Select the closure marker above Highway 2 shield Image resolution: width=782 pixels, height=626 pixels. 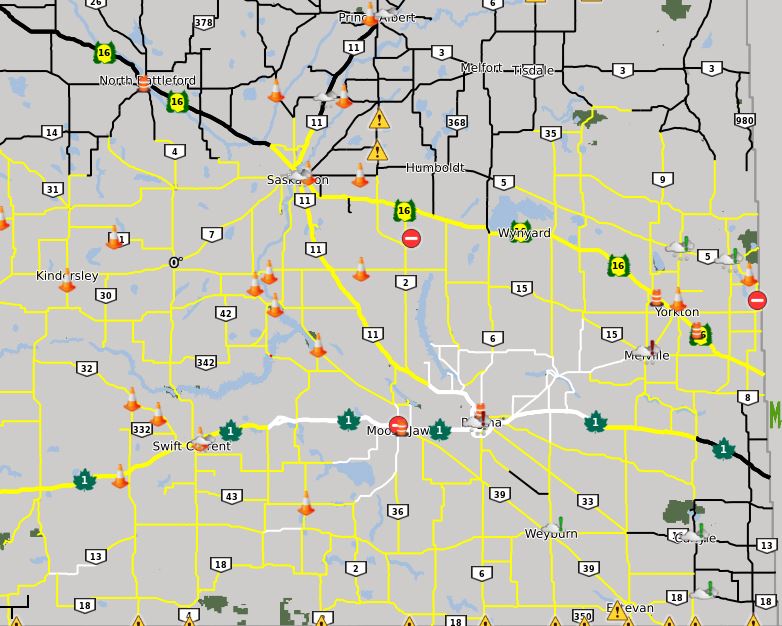point(411,238)
